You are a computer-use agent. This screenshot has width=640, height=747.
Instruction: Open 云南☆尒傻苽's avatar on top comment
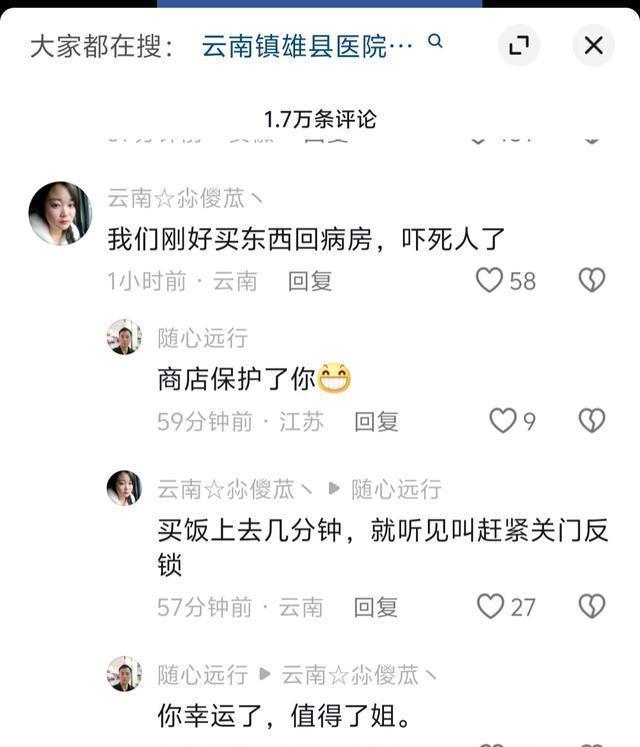click(x=60, y=213)
